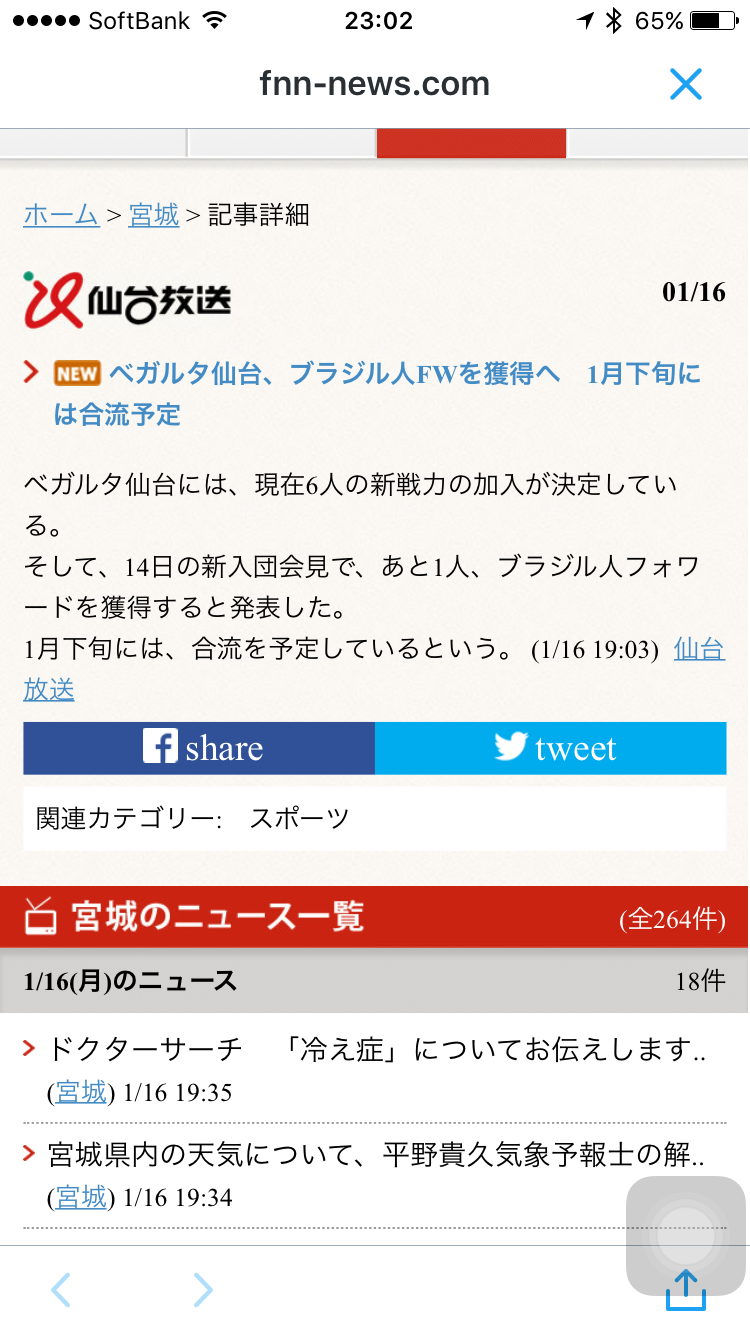
Task: Close the in-app browser
Action: pos(686,84)
